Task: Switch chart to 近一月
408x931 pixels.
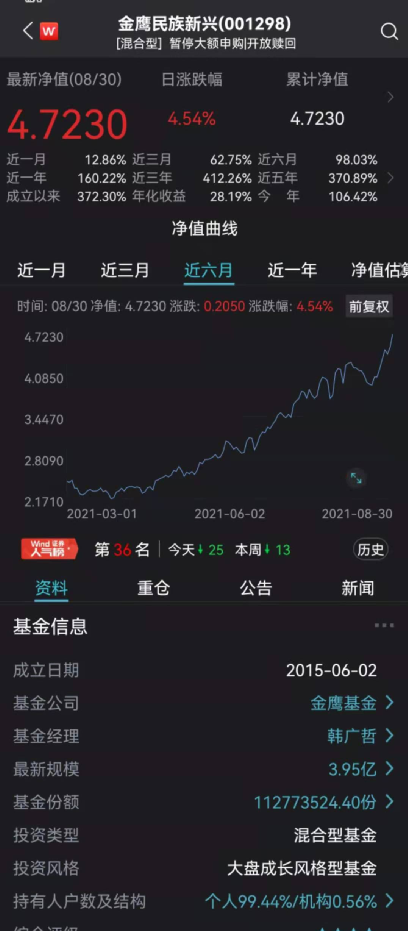Action: point(41,271)
